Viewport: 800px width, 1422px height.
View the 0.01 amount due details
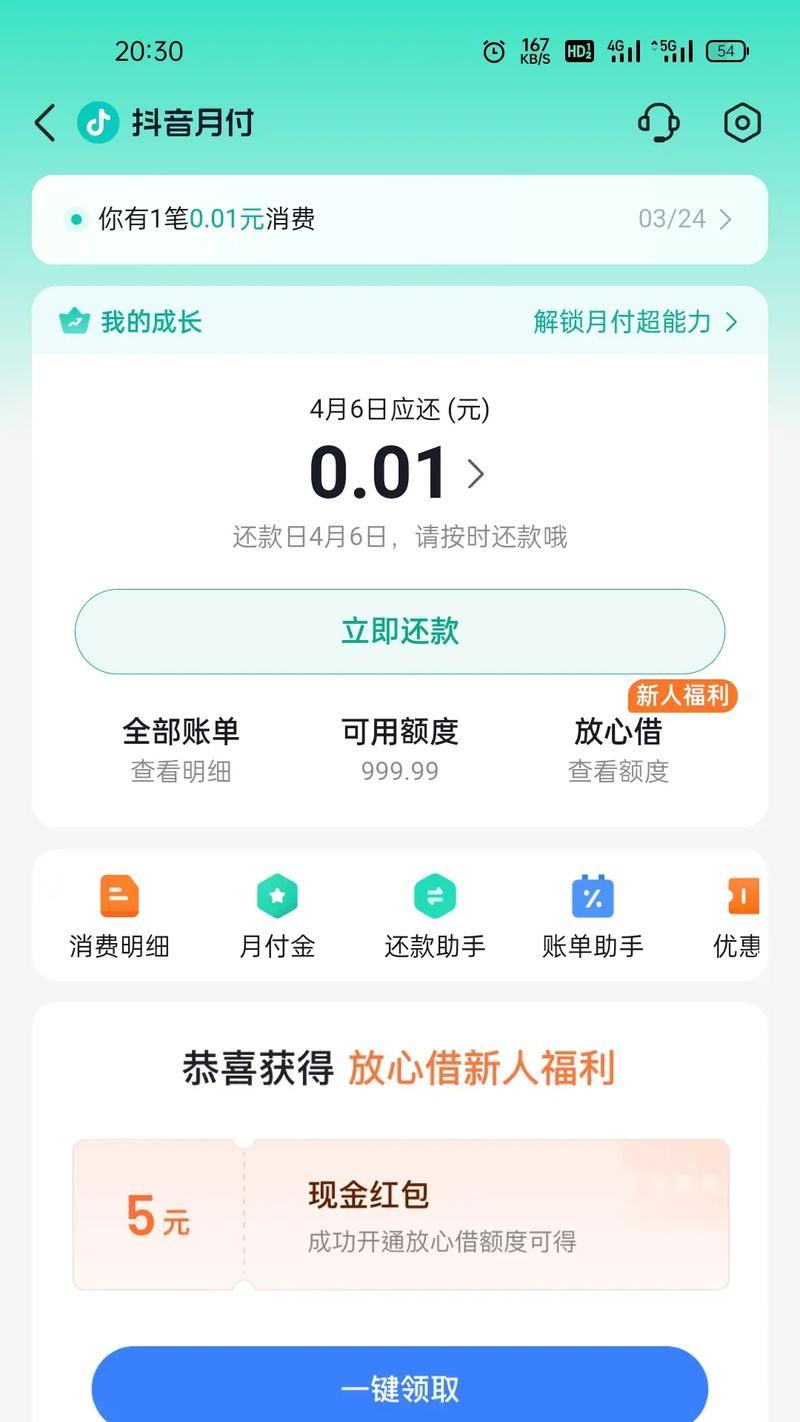coord(397,473)
